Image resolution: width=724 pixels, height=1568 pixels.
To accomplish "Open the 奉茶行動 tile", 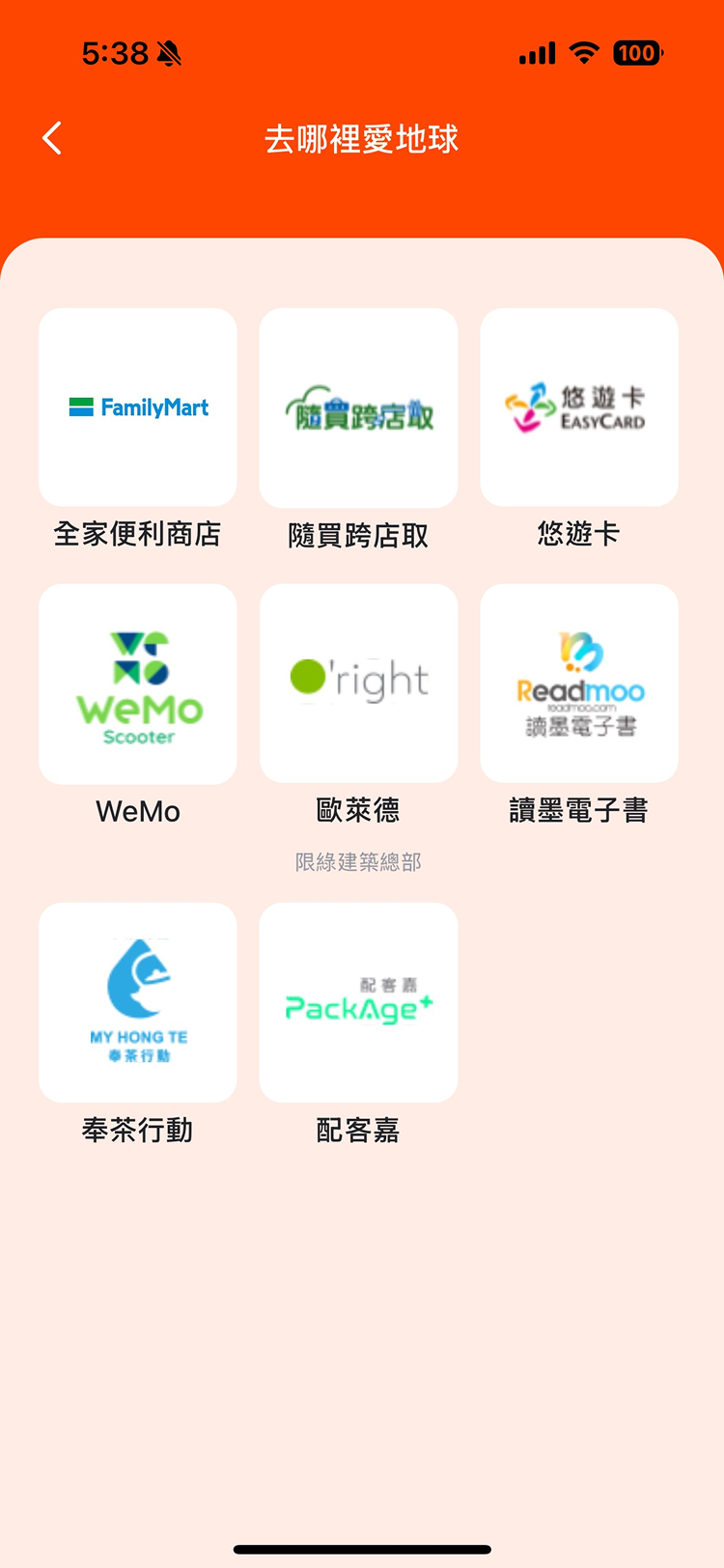I will (x=138, y=1002).
